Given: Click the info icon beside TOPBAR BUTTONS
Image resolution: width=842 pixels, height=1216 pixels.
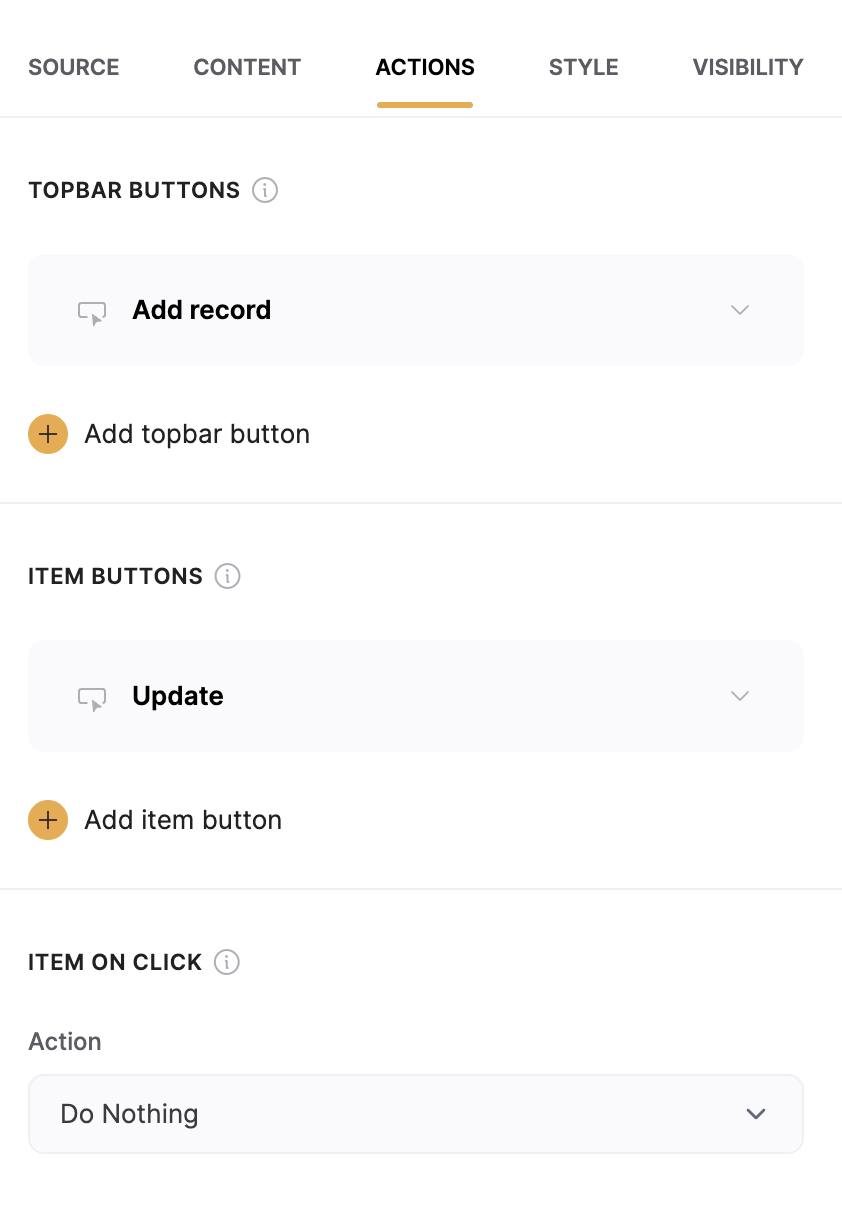Looking at the screenshot, I should tap(264, 190).
